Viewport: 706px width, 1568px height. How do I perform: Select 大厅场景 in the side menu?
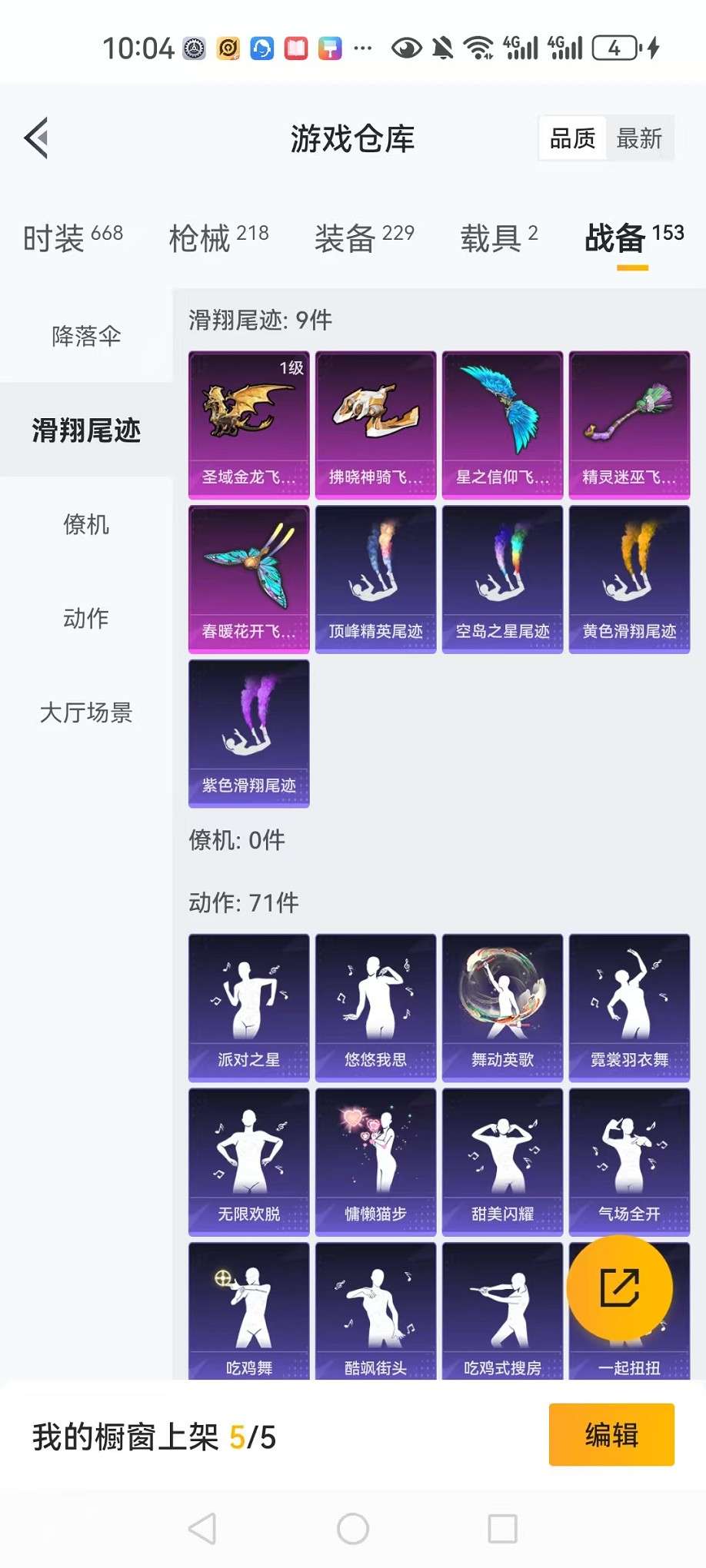tap(86, 713)
